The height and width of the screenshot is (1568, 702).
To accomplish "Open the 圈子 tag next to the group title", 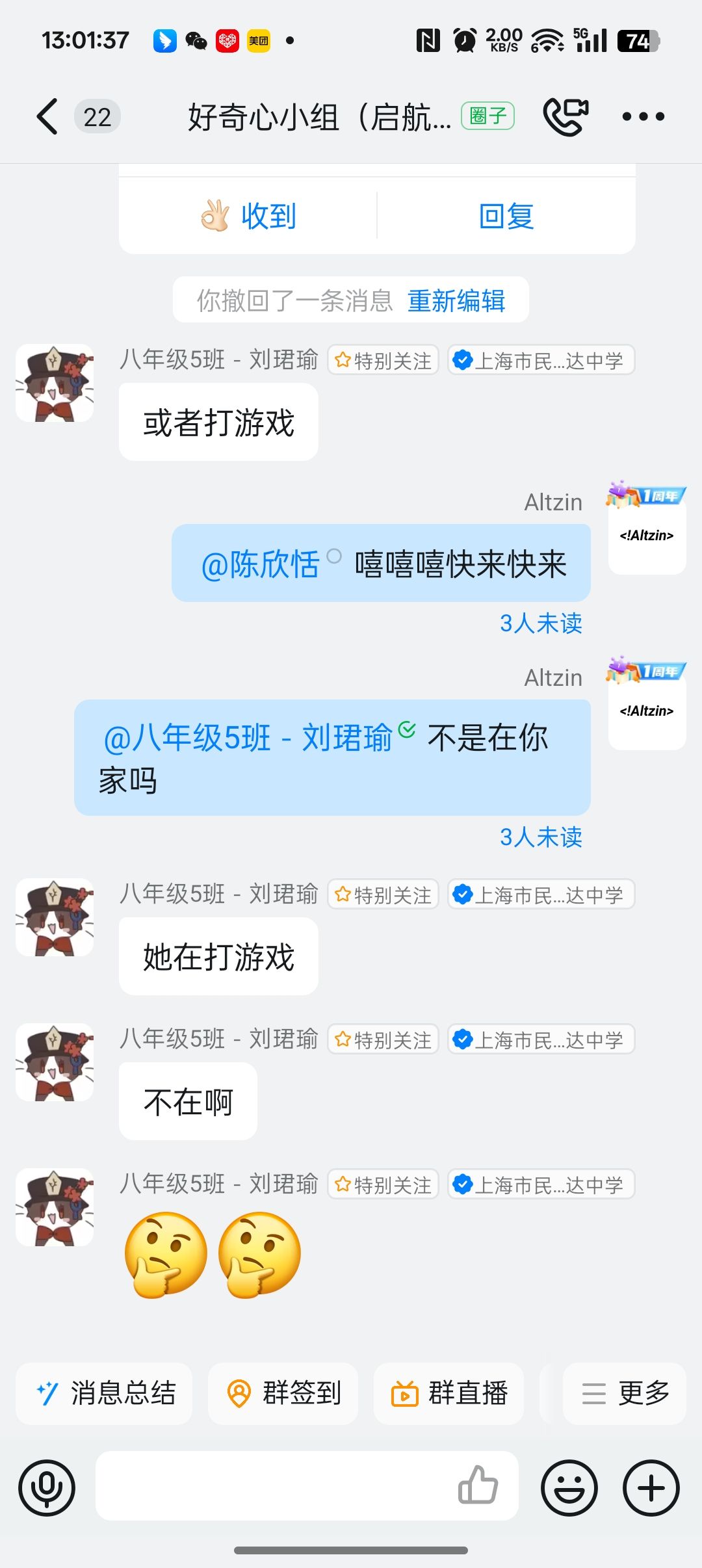I will pos(487,117).
